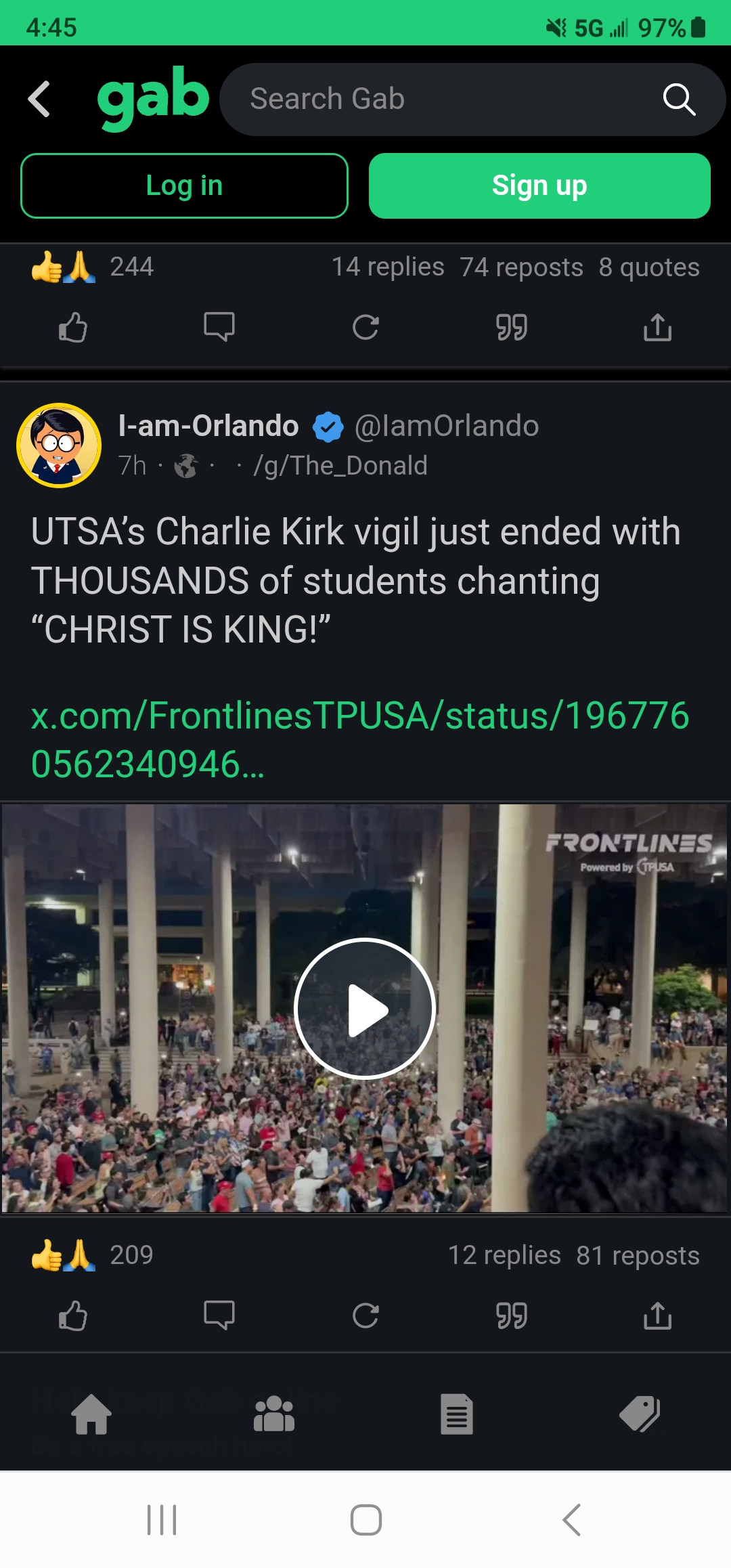
Task: Play the Frontlines vigil video
Action: (365, 1008)
